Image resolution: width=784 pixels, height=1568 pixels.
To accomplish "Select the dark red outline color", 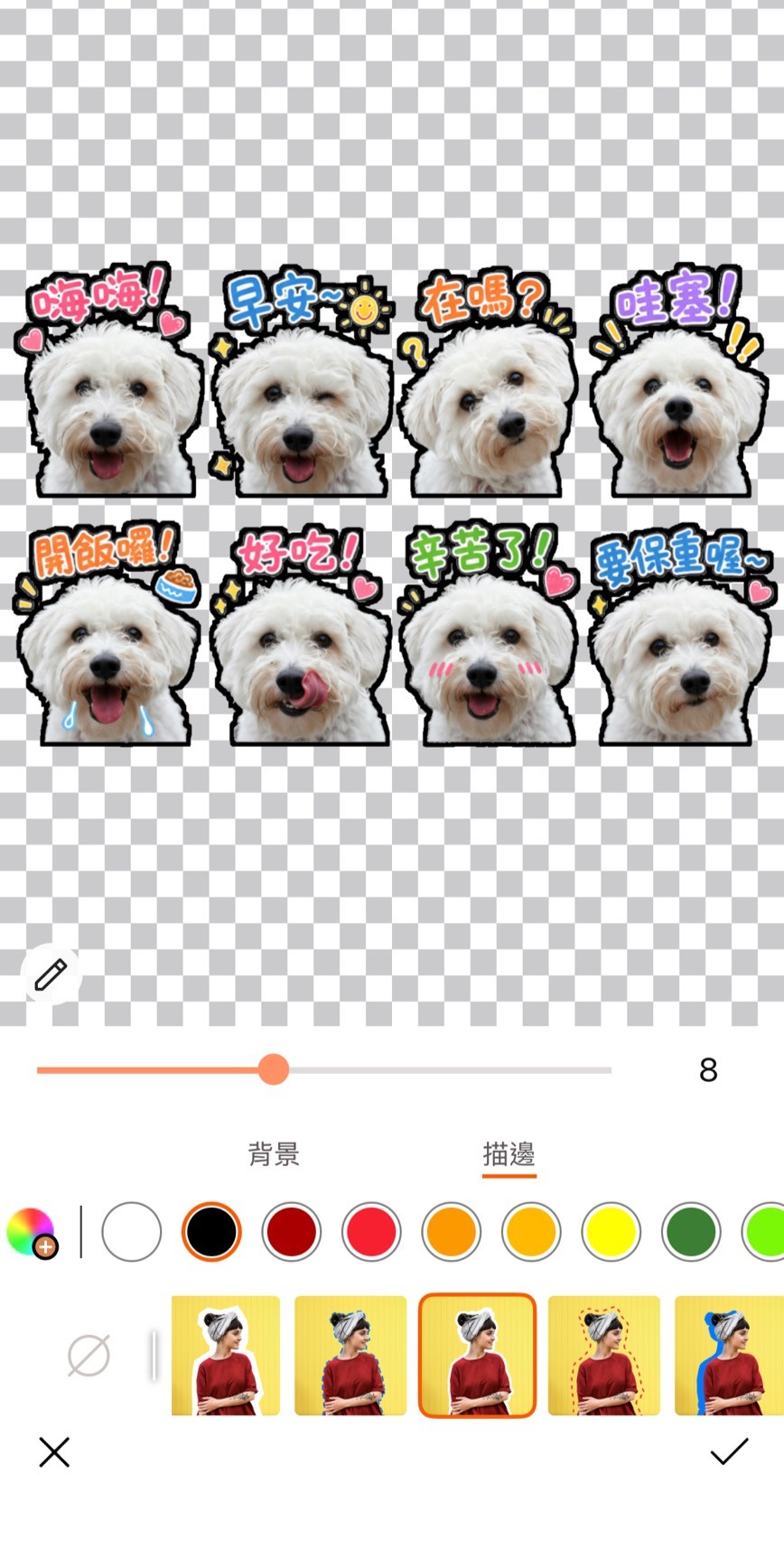I will [291, 1231].
